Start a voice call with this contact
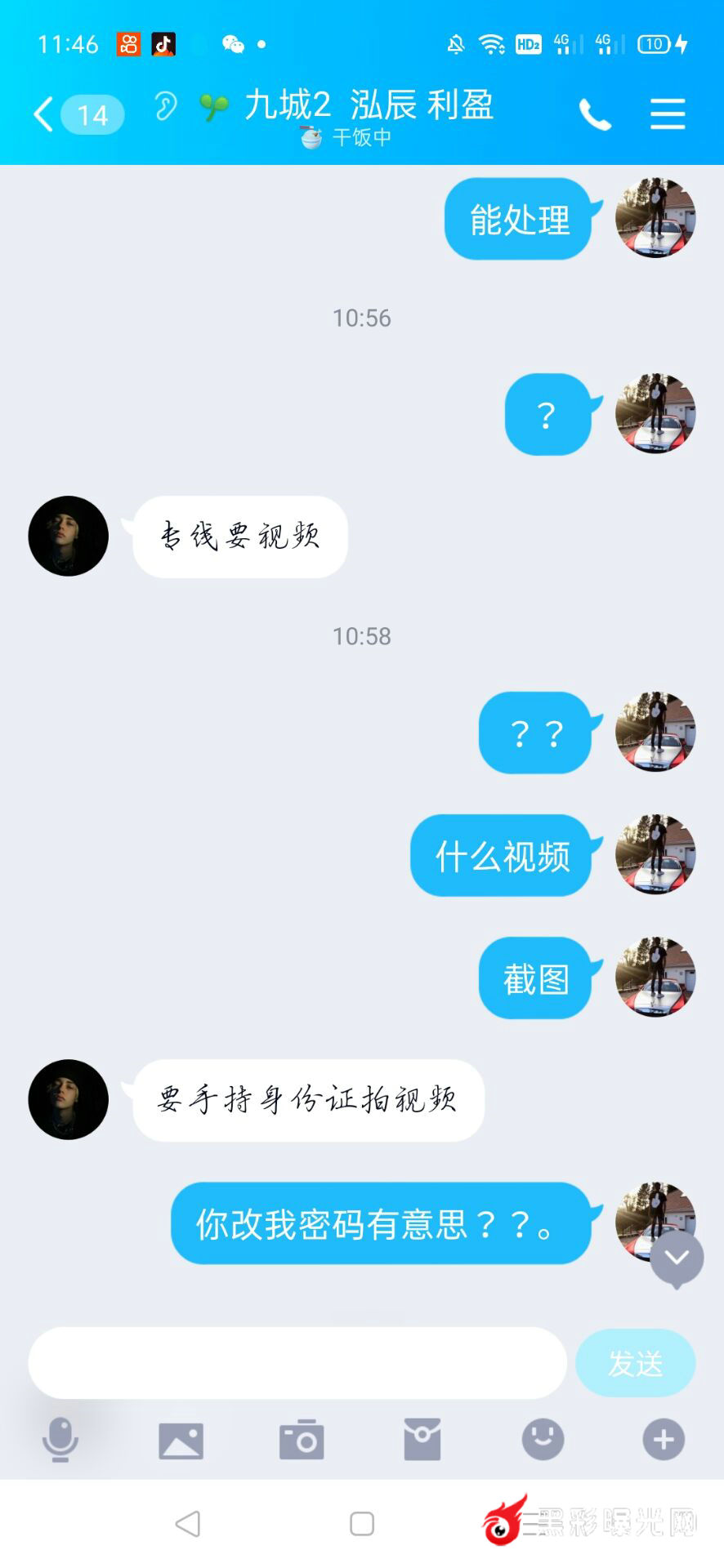The width and height of the screenshot is (724, 1568). coord(595,114)
